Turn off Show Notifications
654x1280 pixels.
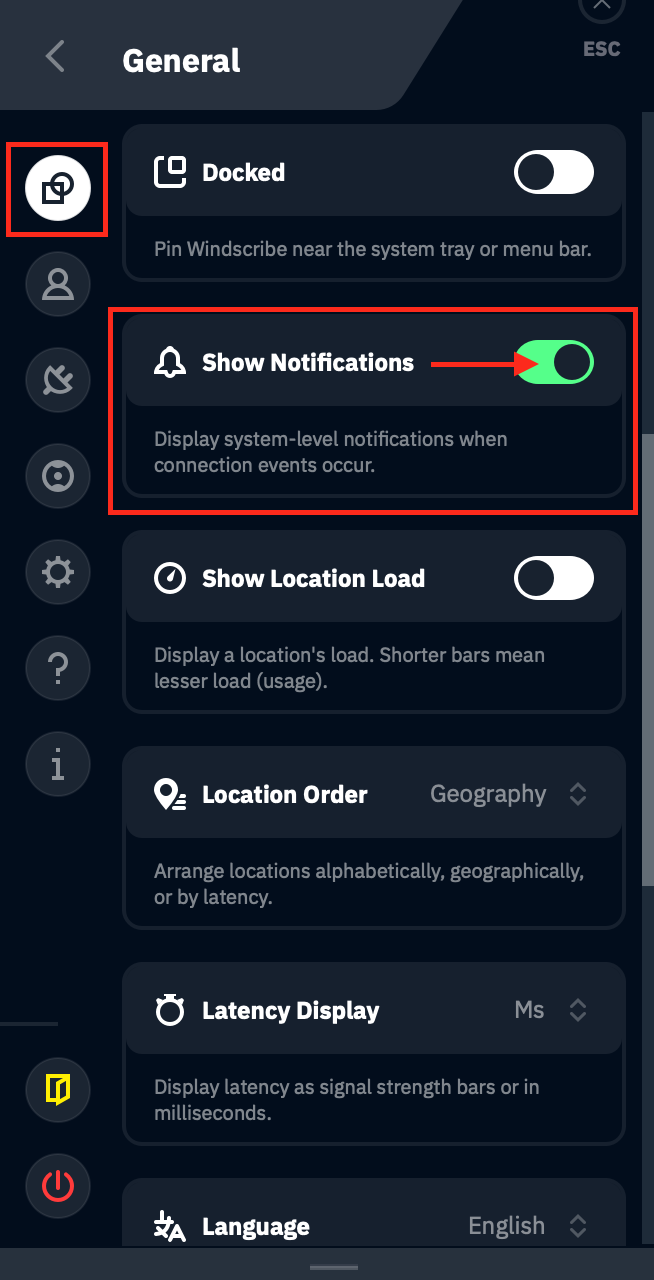pyautogui.click(x=553, y=363)
